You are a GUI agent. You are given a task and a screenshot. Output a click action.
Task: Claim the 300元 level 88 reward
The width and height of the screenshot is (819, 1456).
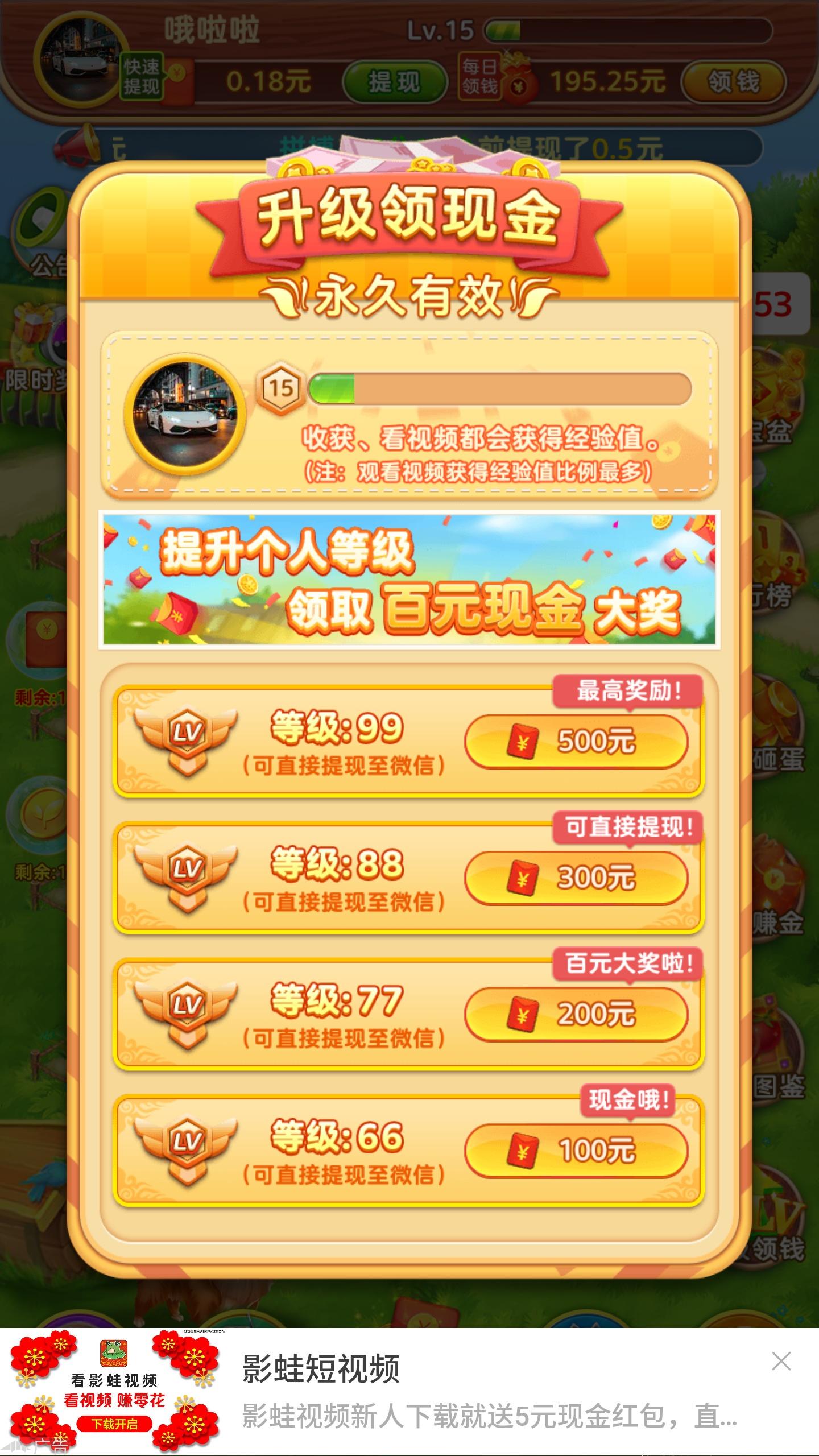click(576, 878)
